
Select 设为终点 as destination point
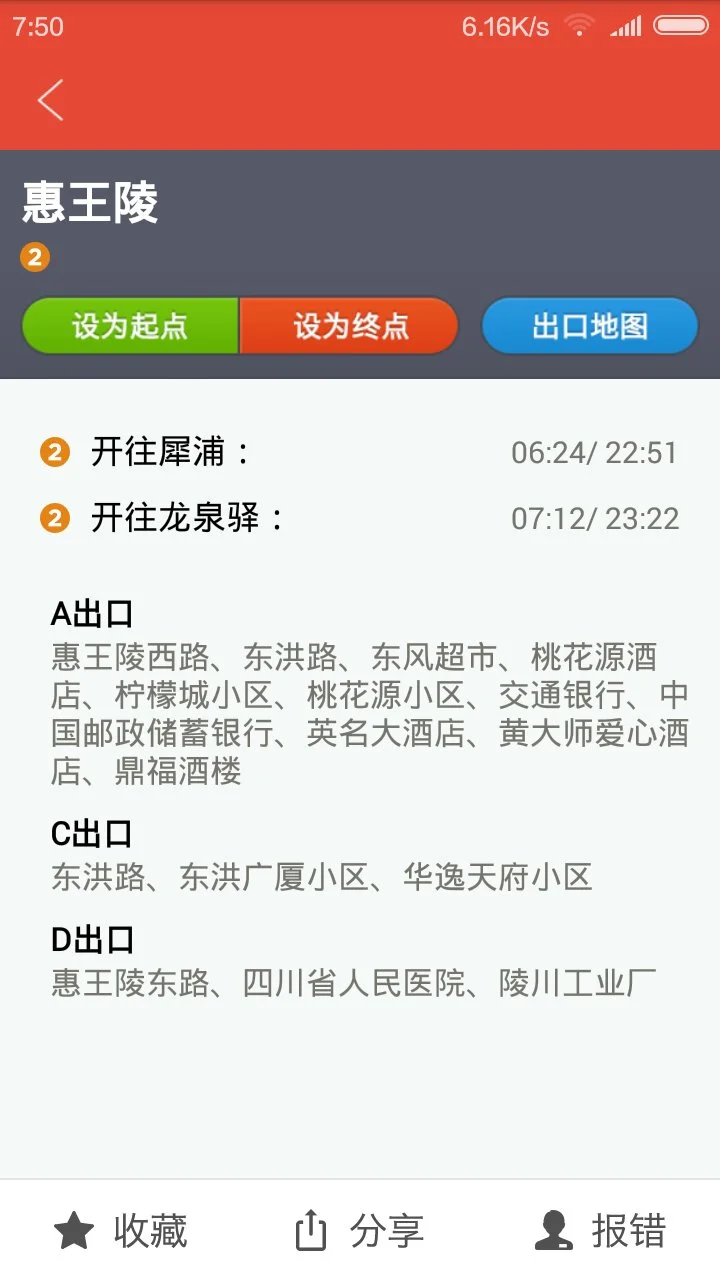[x=348, y=325]
